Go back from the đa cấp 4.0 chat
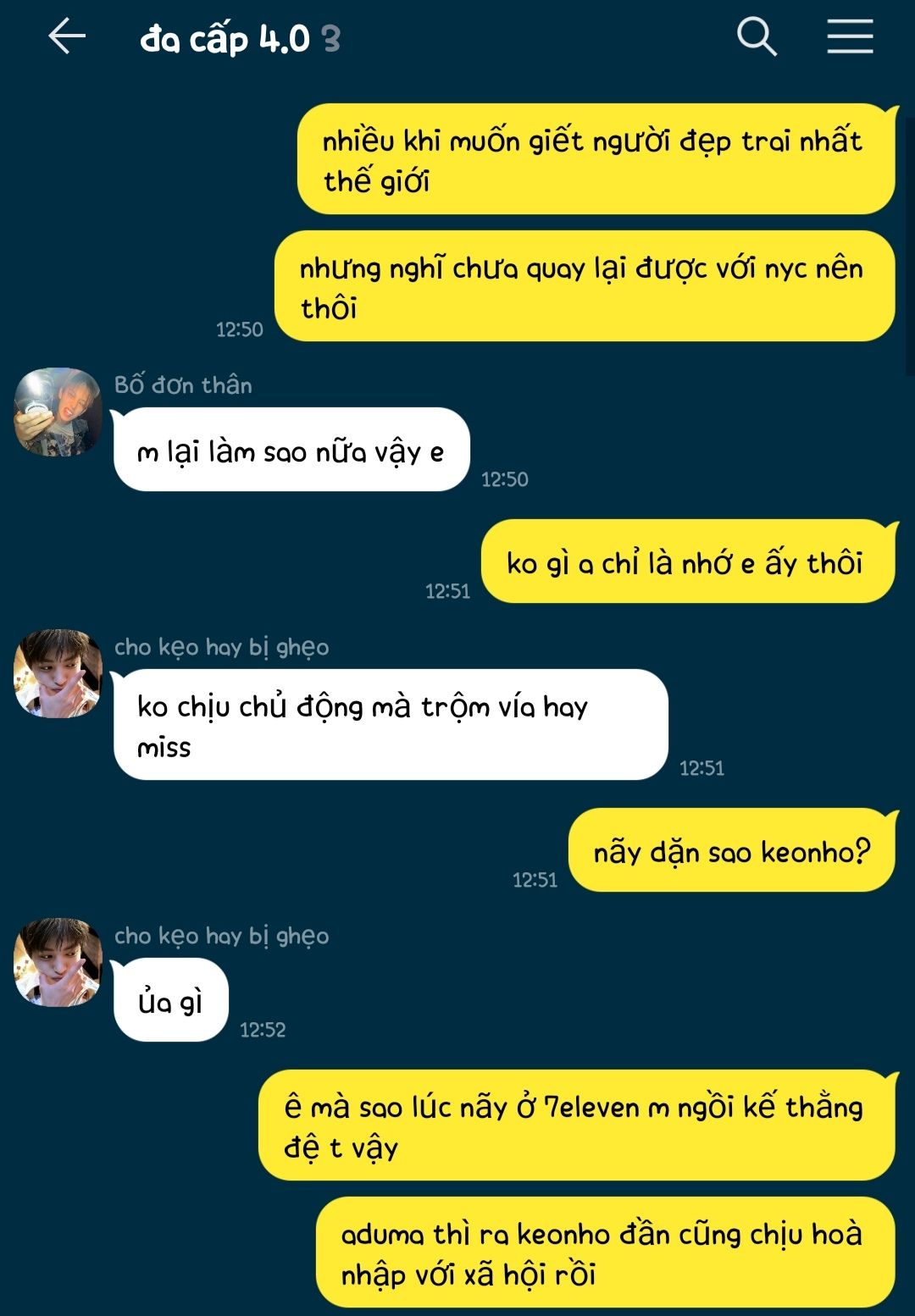Image resolution: width=915 pixels, height=1316 pixels. click(x=67, y=37)
